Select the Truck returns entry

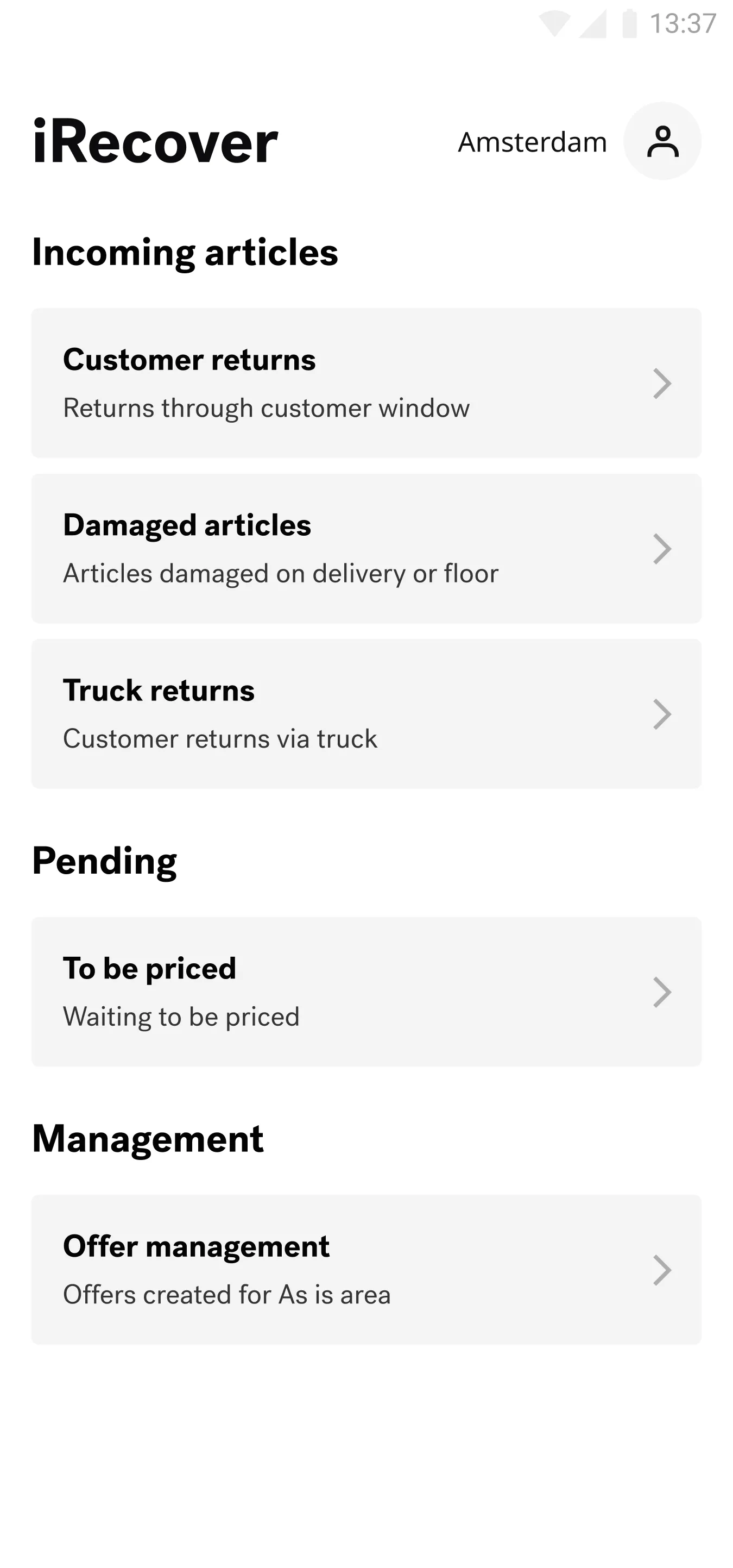[366, 714]
